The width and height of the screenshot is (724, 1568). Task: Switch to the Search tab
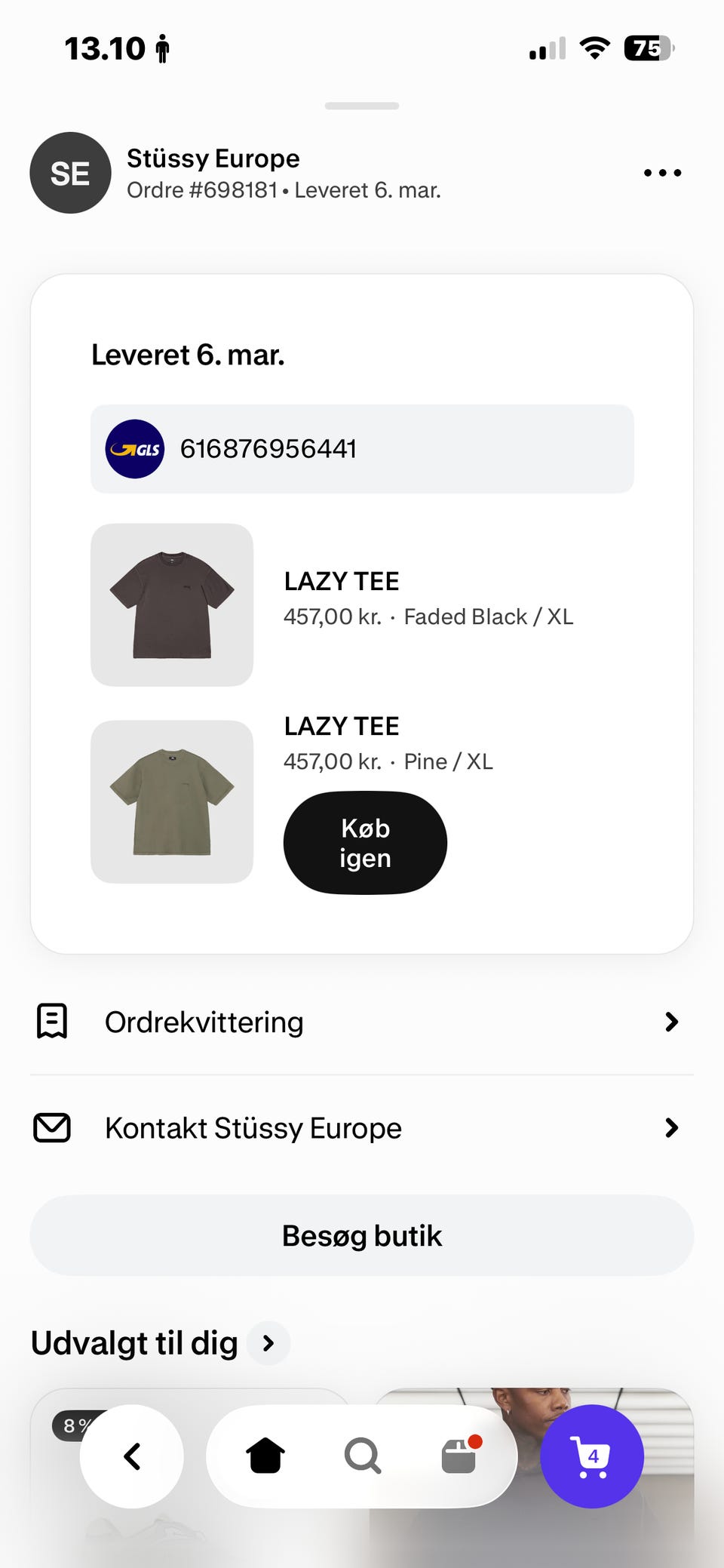click(x=363, y=1456)
